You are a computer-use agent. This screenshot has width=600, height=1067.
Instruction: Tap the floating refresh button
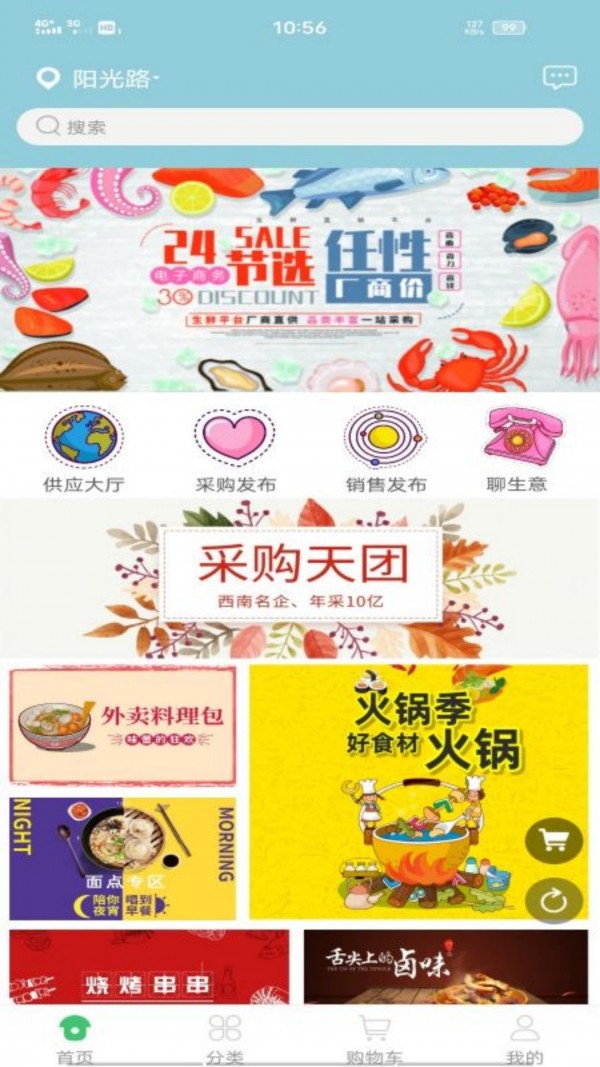pyautogui.click(x=553, y=902)
